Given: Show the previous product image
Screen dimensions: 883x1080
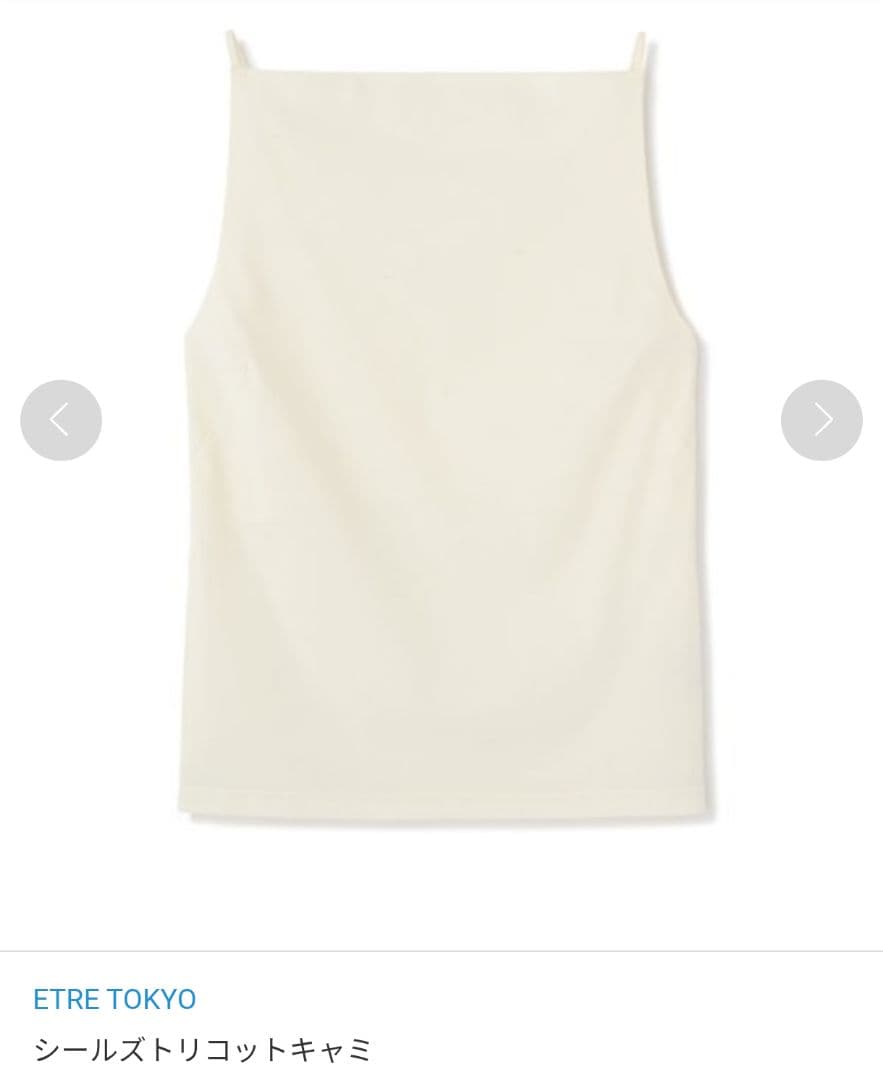Looking at the screenshot, I should (61, 420).
